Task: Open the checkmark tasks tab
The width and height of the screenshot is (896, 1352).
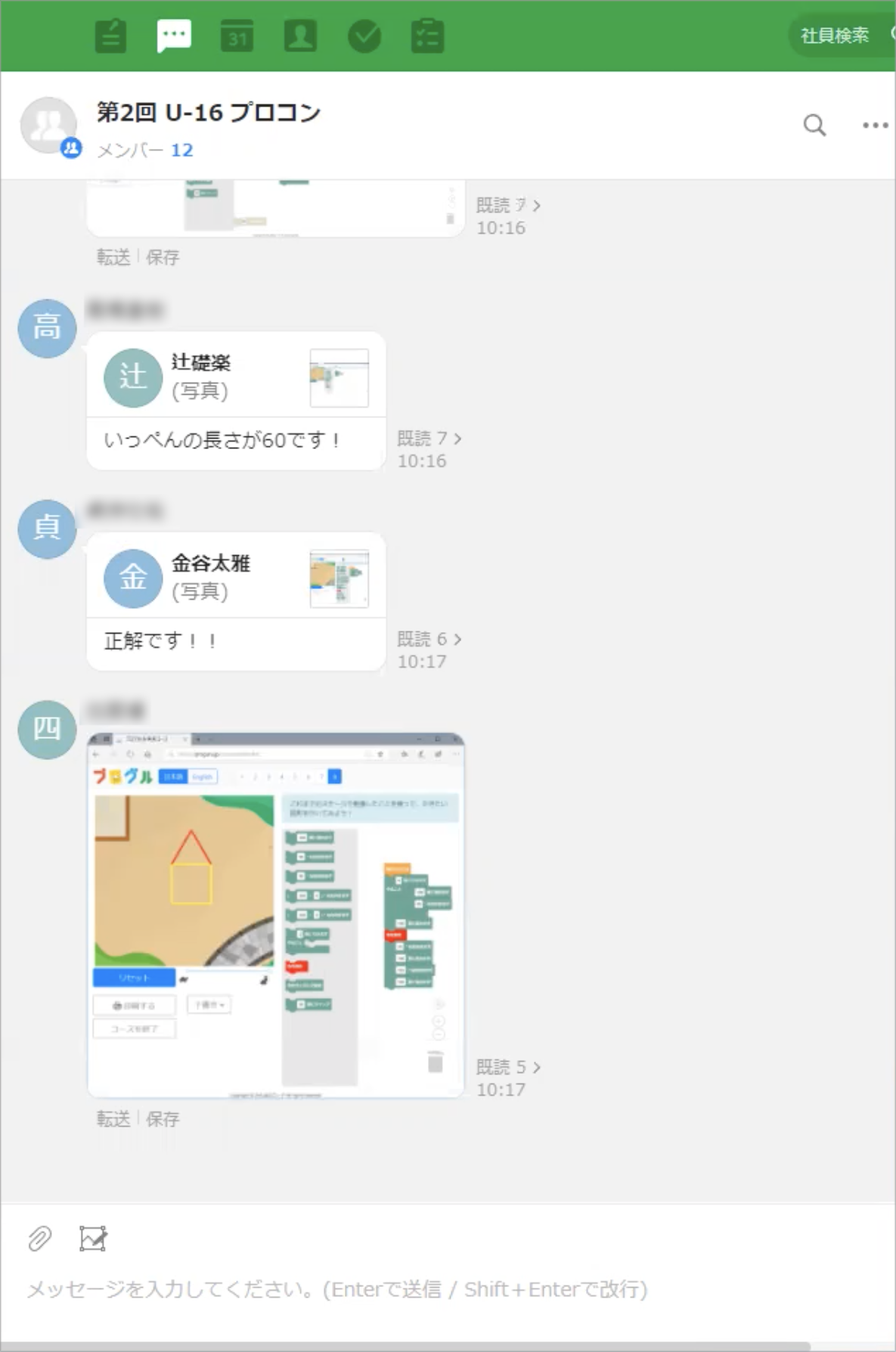Action: (364, 36)
